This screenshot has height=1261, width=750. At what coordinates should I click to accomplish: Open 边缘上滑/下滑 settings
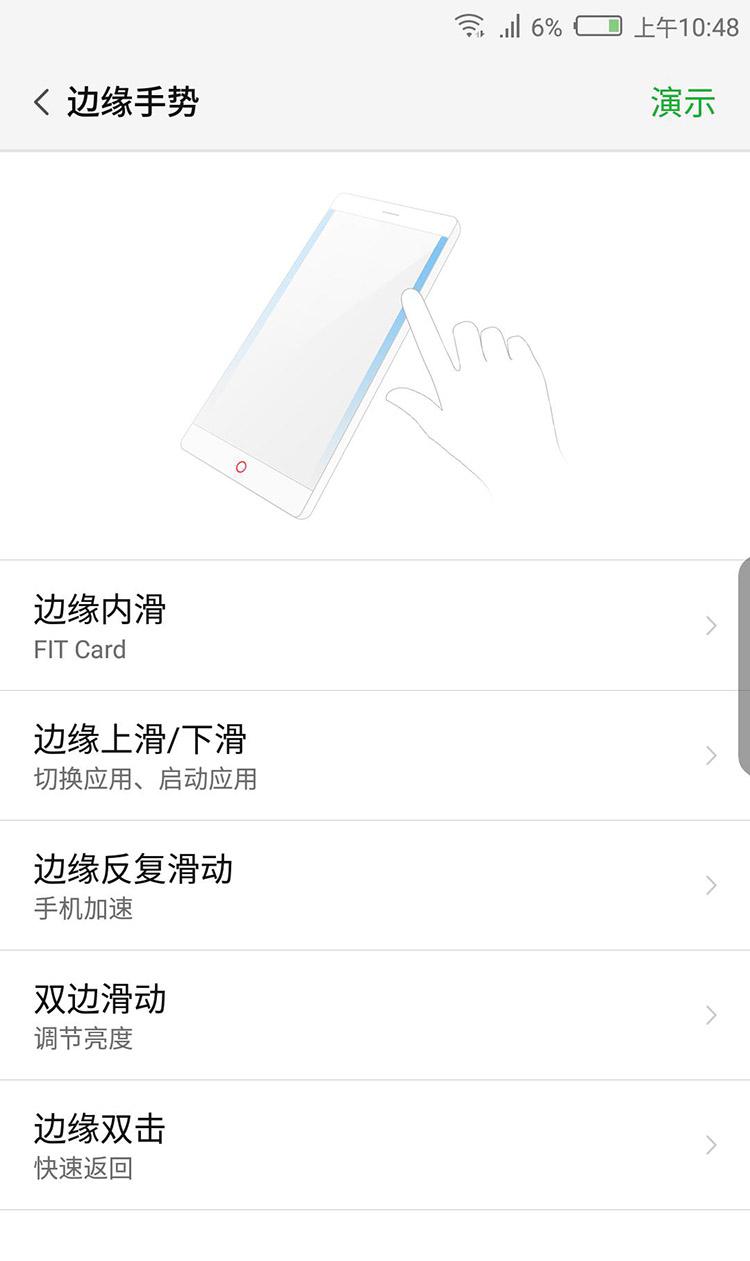coord(374,756)
